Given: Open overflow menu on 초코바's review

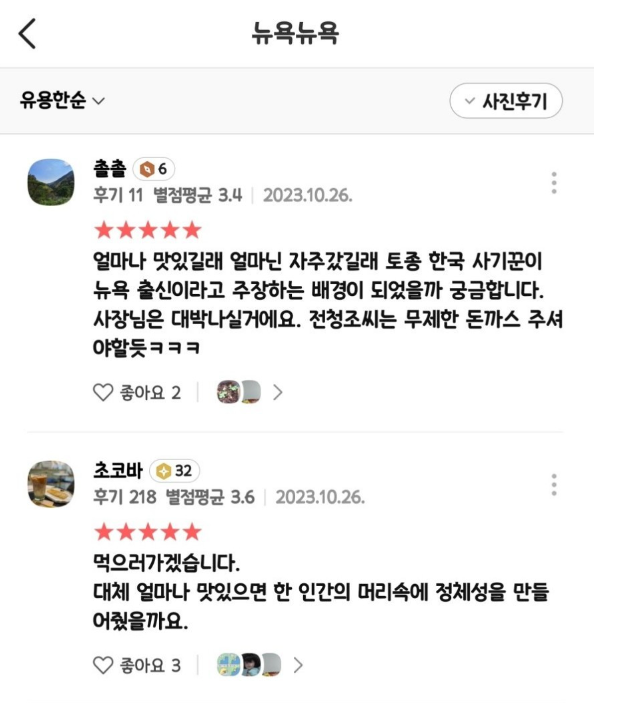Looking at the screenshot, I should point(553,485).
